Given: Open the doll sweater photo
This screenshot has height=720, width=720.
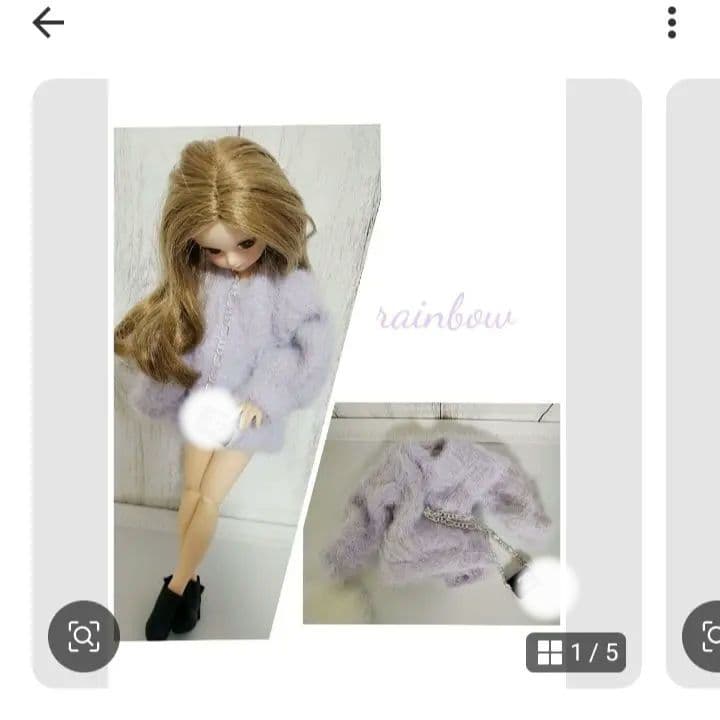Looking at the screenshot, I should (x=337, y=380).
